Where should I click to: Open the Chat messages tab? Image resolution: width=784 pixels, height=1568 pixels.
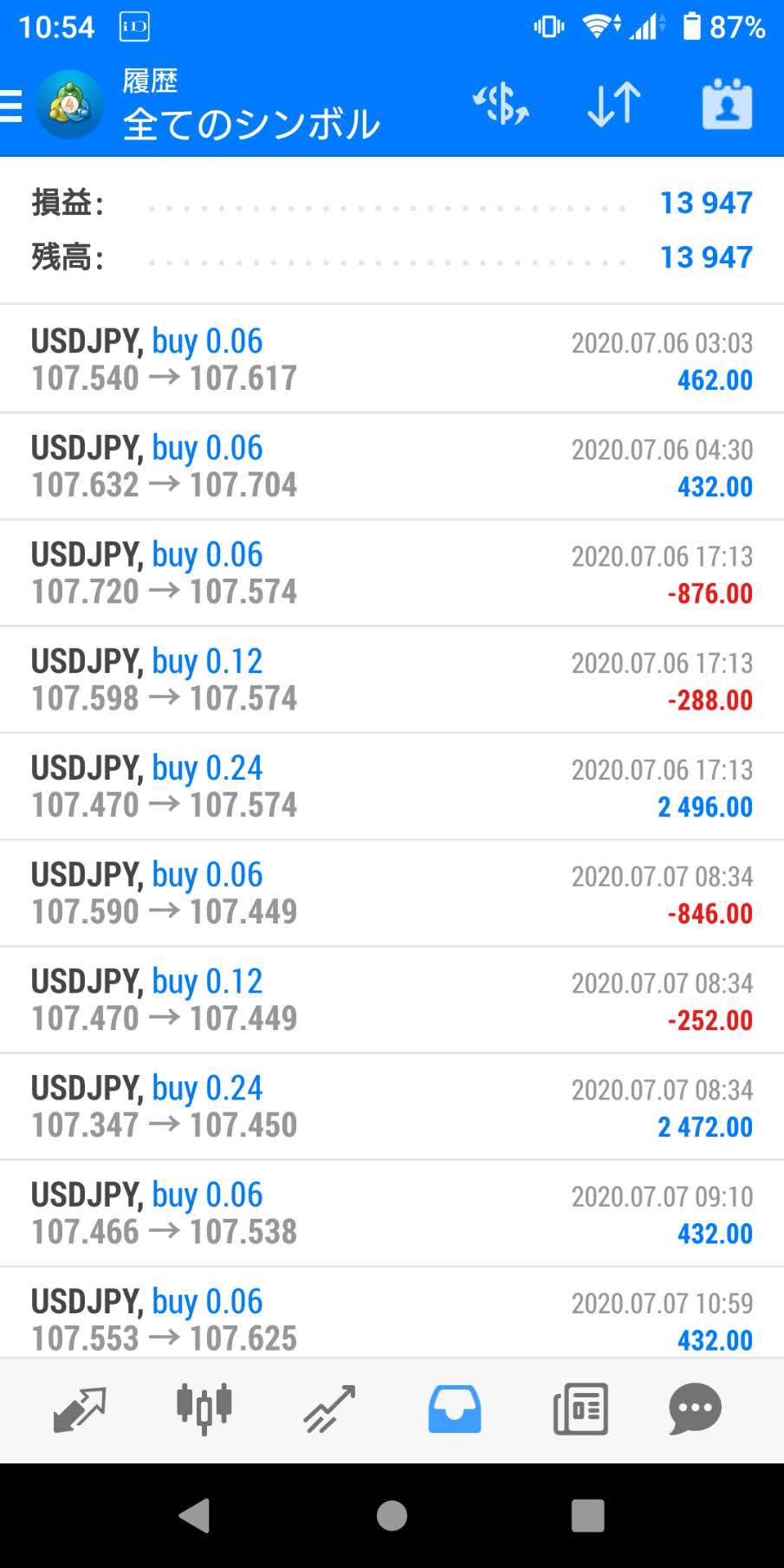coord(695,1409)
